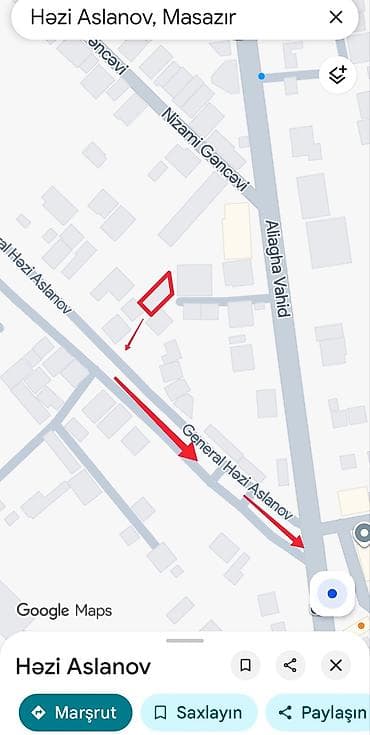Open the map layers button
Image resolution: width=370 pixels, height=735 pixels.
click(x=338, y=75)
